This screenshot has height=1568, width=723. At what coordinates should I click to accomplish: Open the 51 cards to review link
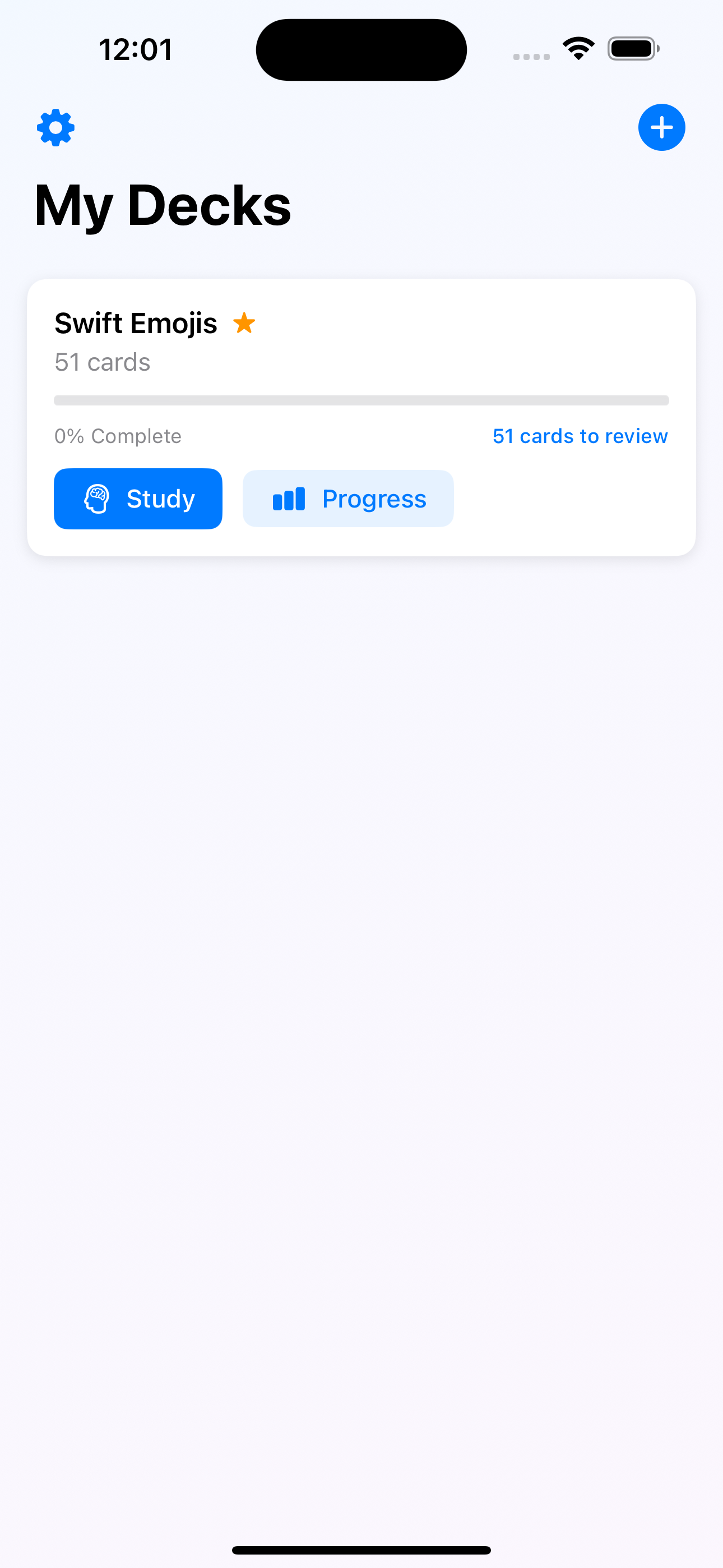pyautogui.click(x=580, y=436)
